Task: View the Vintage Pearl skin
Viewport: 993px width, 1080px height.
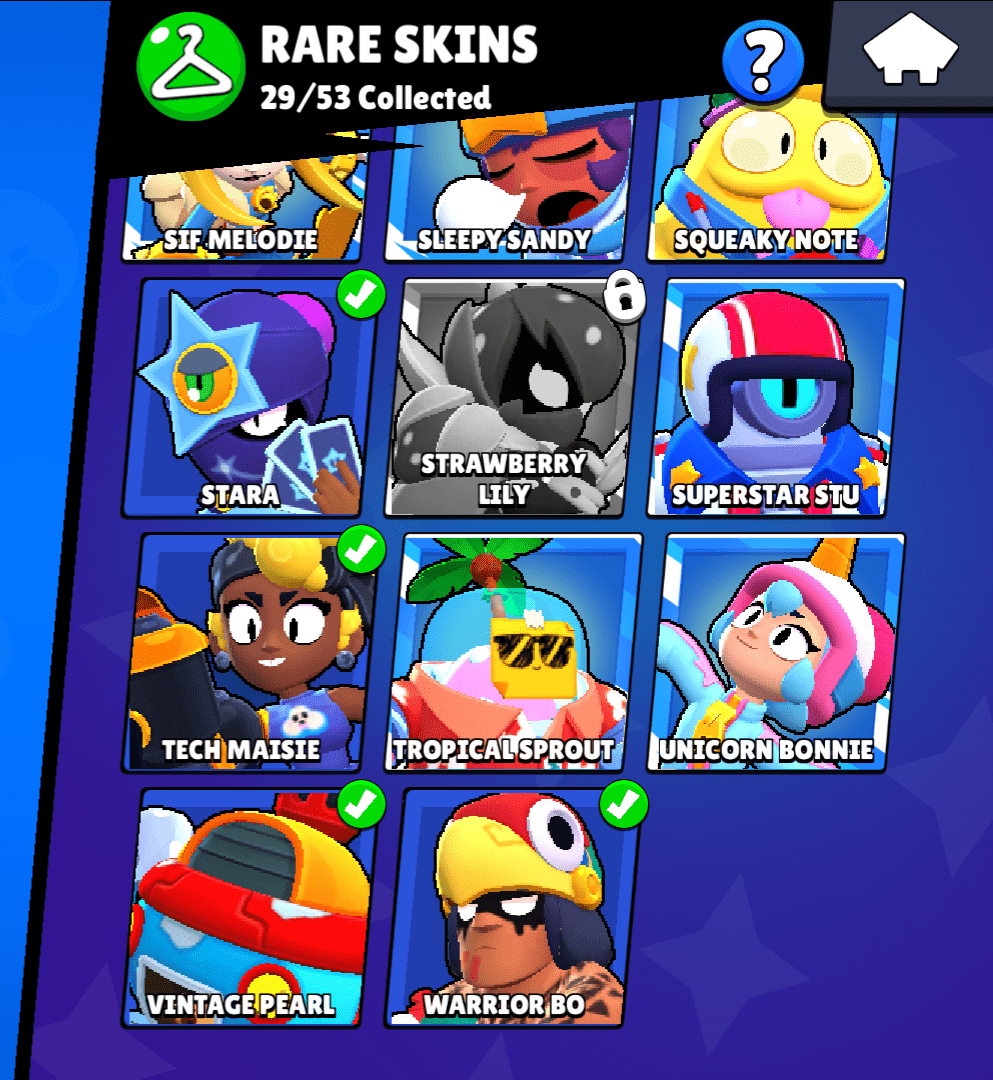Action: click(250, 908)
